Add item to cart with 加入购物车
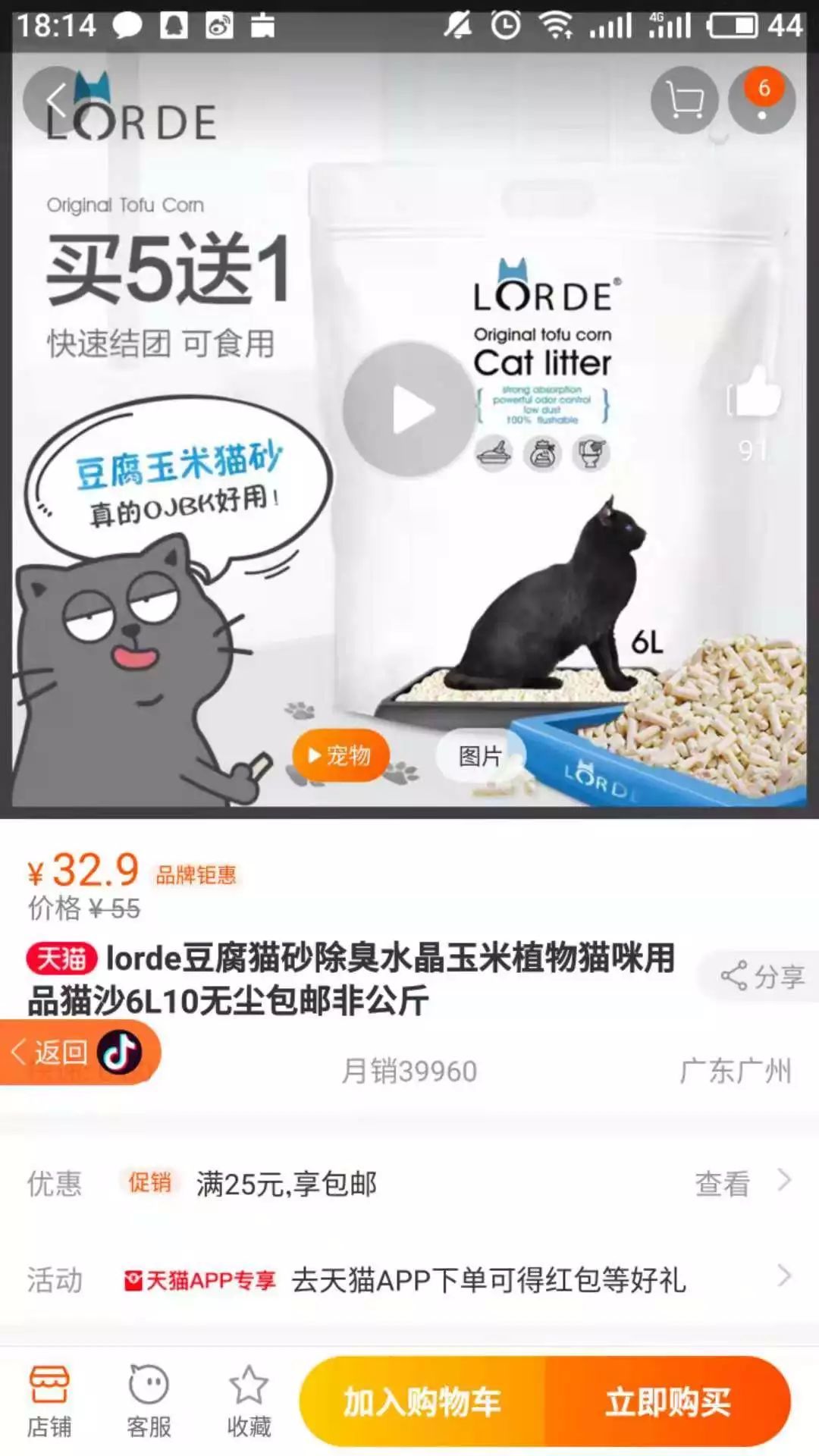The height and width of the screenshot is (1456, 819). click(x=422, y=1401)
